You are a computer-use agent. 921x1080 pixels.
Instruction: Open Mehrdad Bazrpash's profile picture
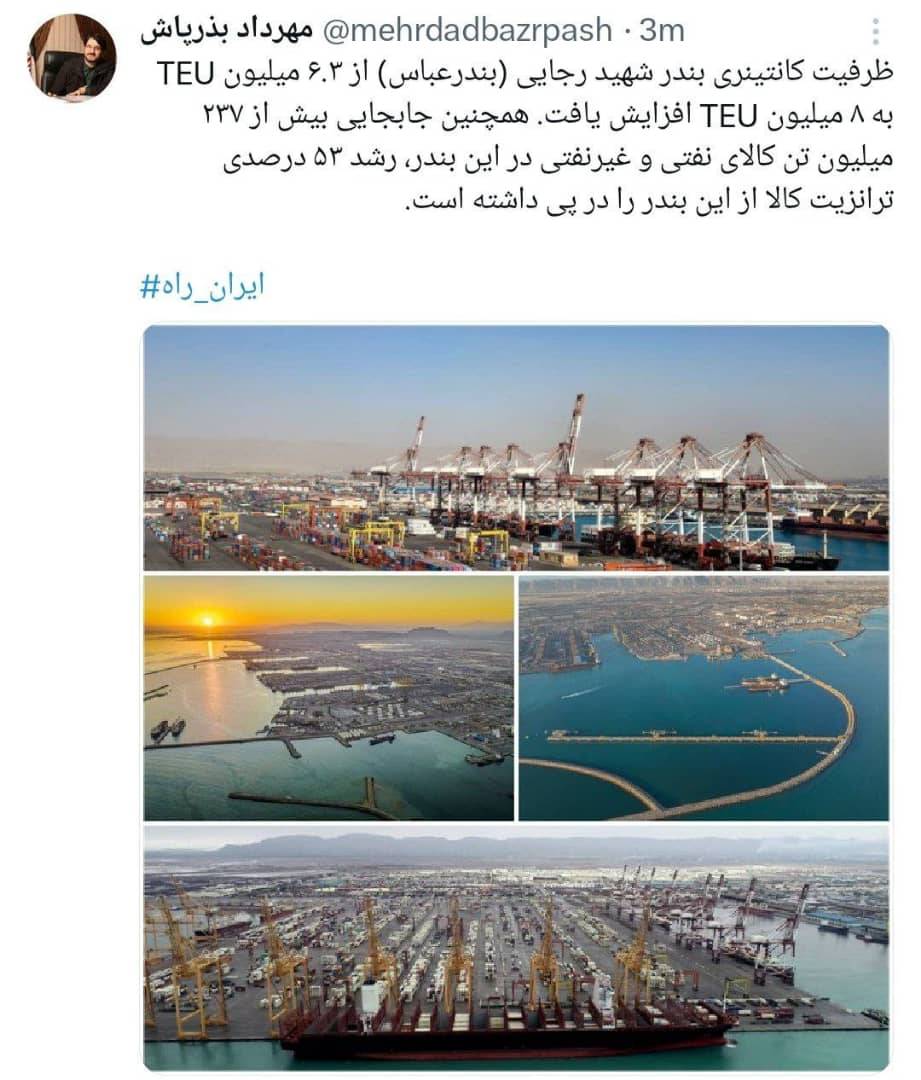[x=71, y=57]
